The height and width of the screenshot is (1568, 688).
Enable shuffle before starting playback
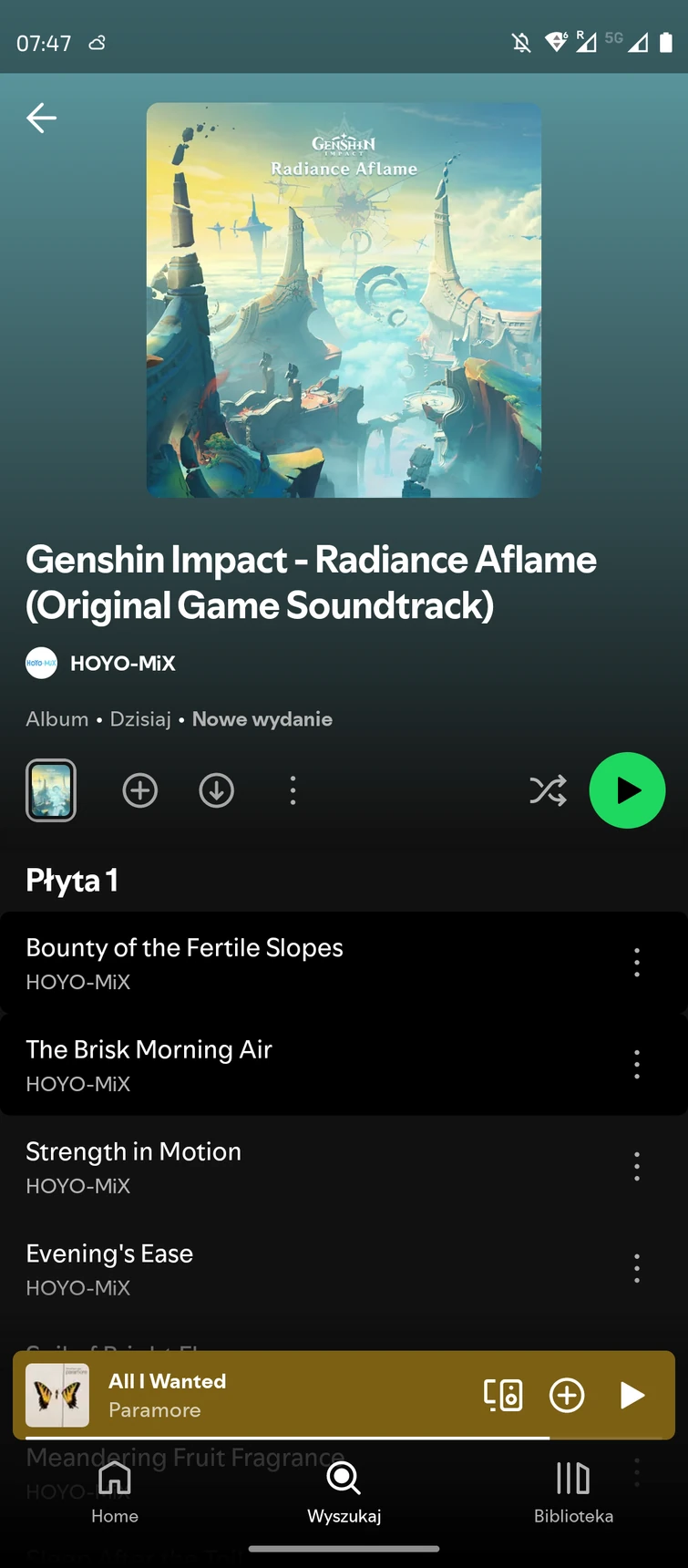click(x=547, y=790)
